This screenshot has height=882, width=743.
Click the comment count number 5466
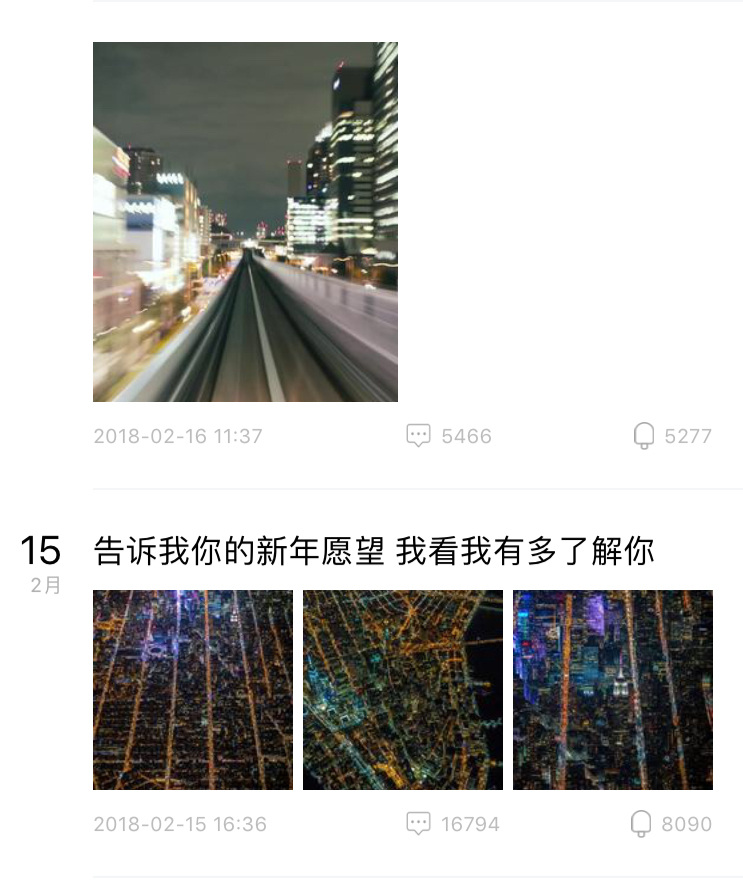pos(464,435)
